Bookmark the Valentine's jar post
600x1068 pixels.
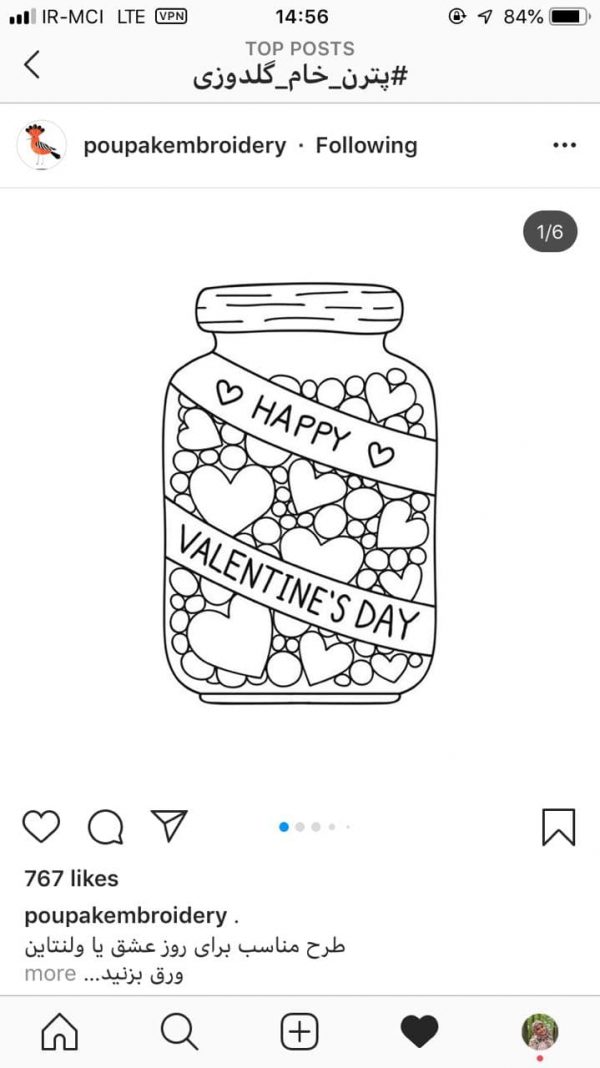tap(558, 827)
